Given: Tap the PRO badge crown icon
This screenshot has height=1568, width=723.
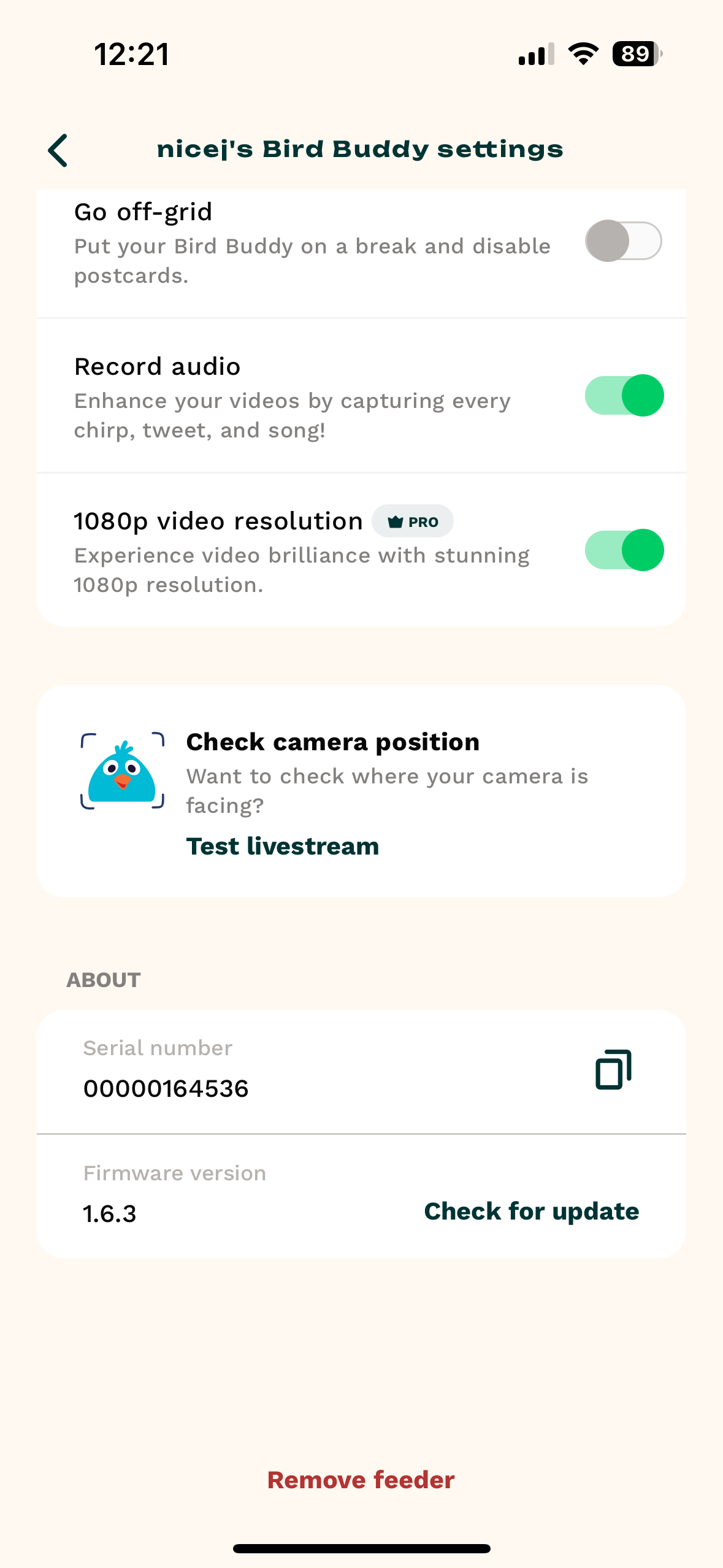Looking at the screenshot, I should pos(396,521).
